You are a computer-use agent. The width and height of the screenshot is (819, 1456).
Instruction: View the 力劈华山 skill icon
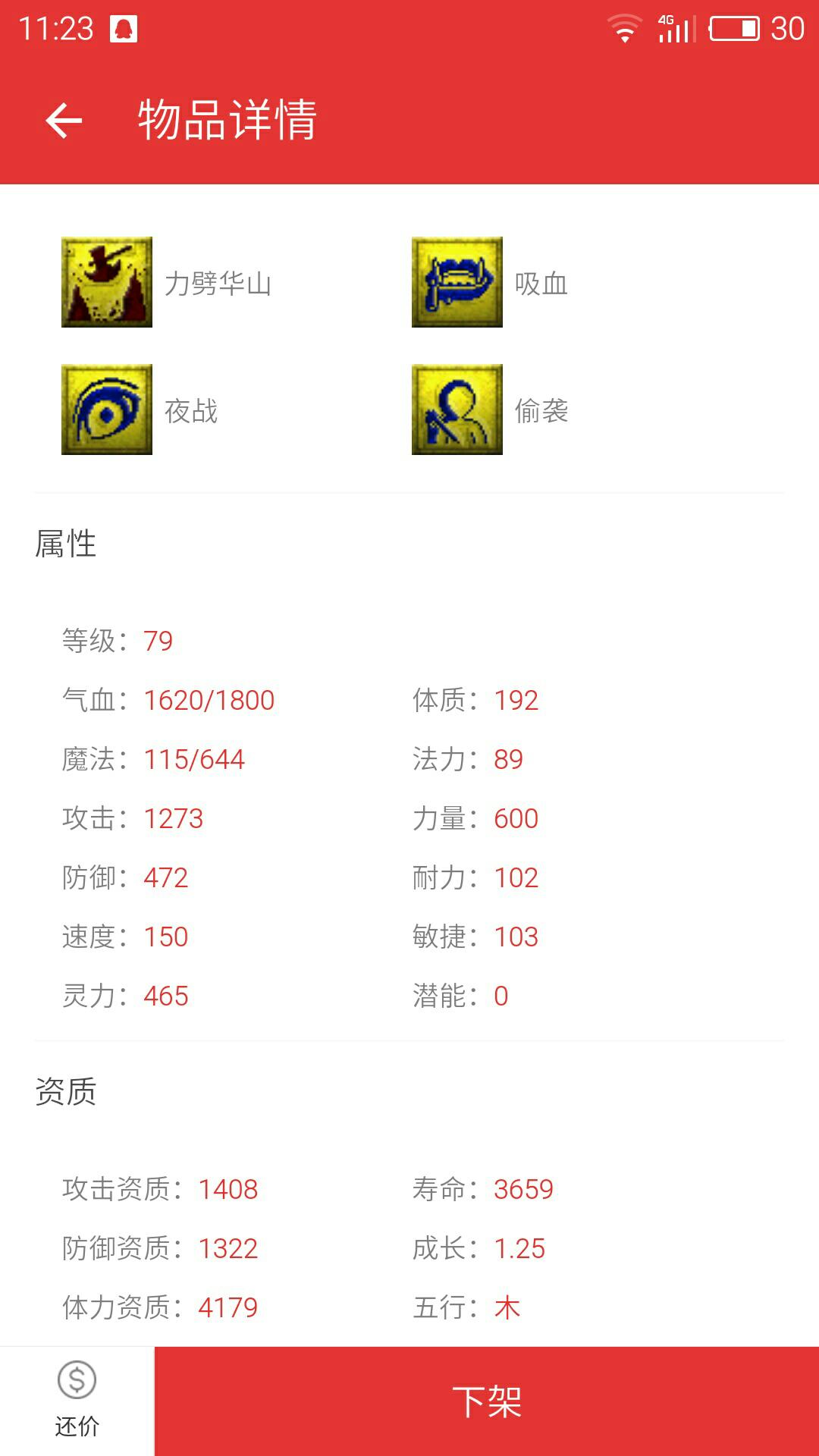click(x=107, y=282)
